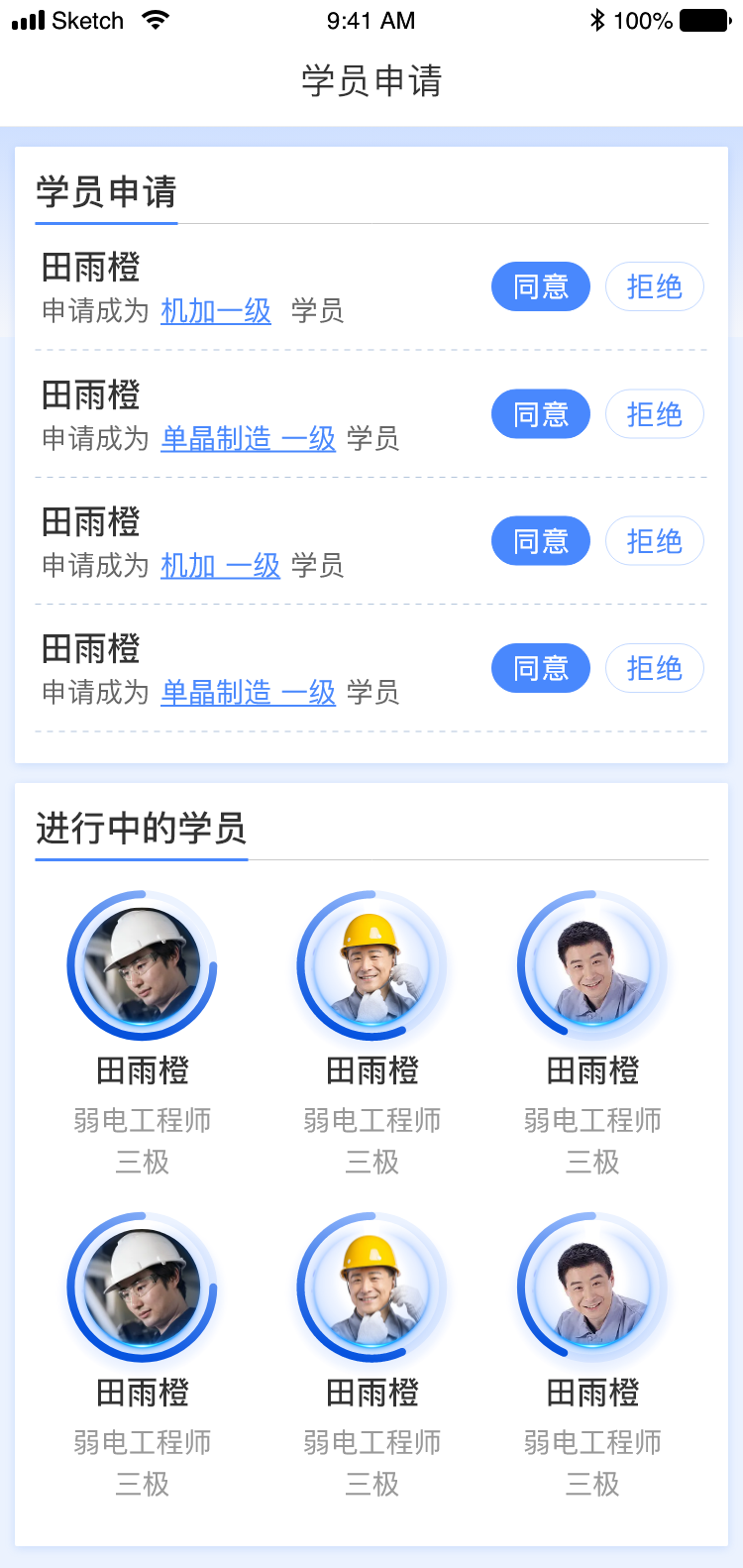Accept the last 单晶制造 一级 application
Screen dimensions: 743x1568
pos(541,668)
